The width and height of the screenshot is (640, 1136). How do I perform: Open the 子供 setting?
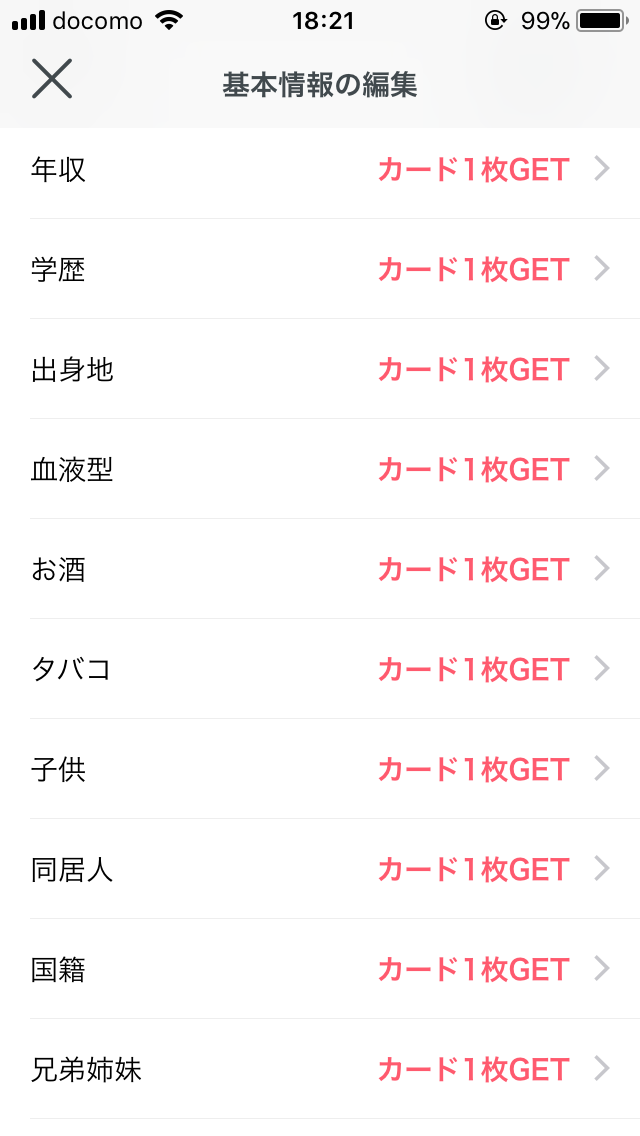click(320, 769)
